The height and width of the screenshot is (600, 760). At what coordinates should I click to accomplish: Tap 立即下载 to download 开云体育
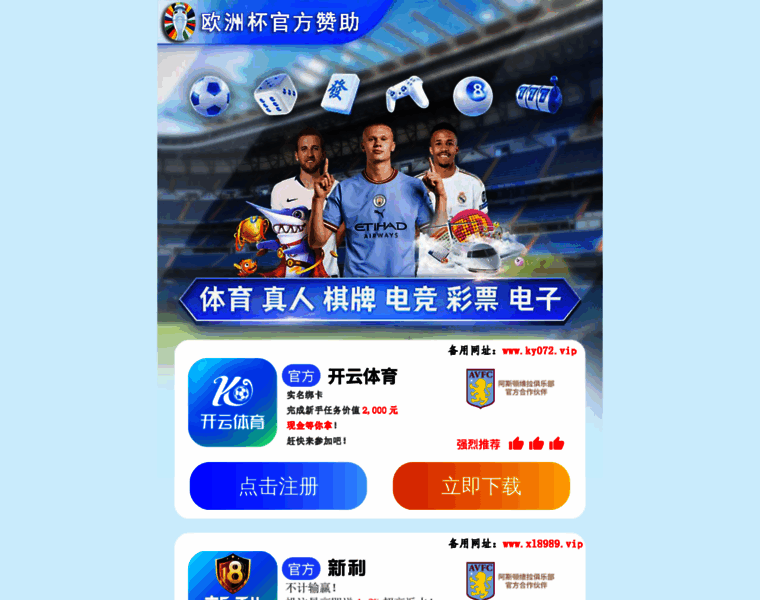pyautogui.click(x=481, y=486)
